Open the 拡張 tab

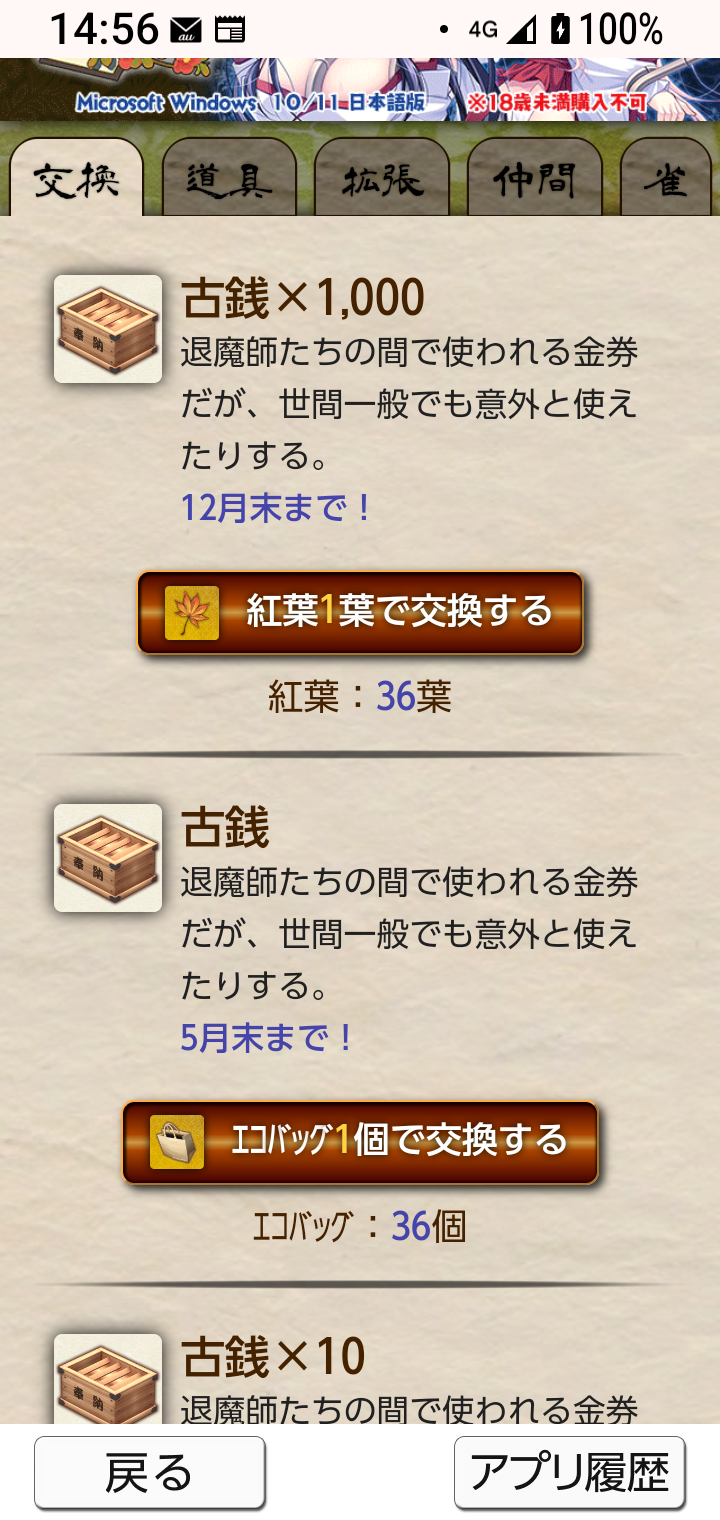pos(382,179)
